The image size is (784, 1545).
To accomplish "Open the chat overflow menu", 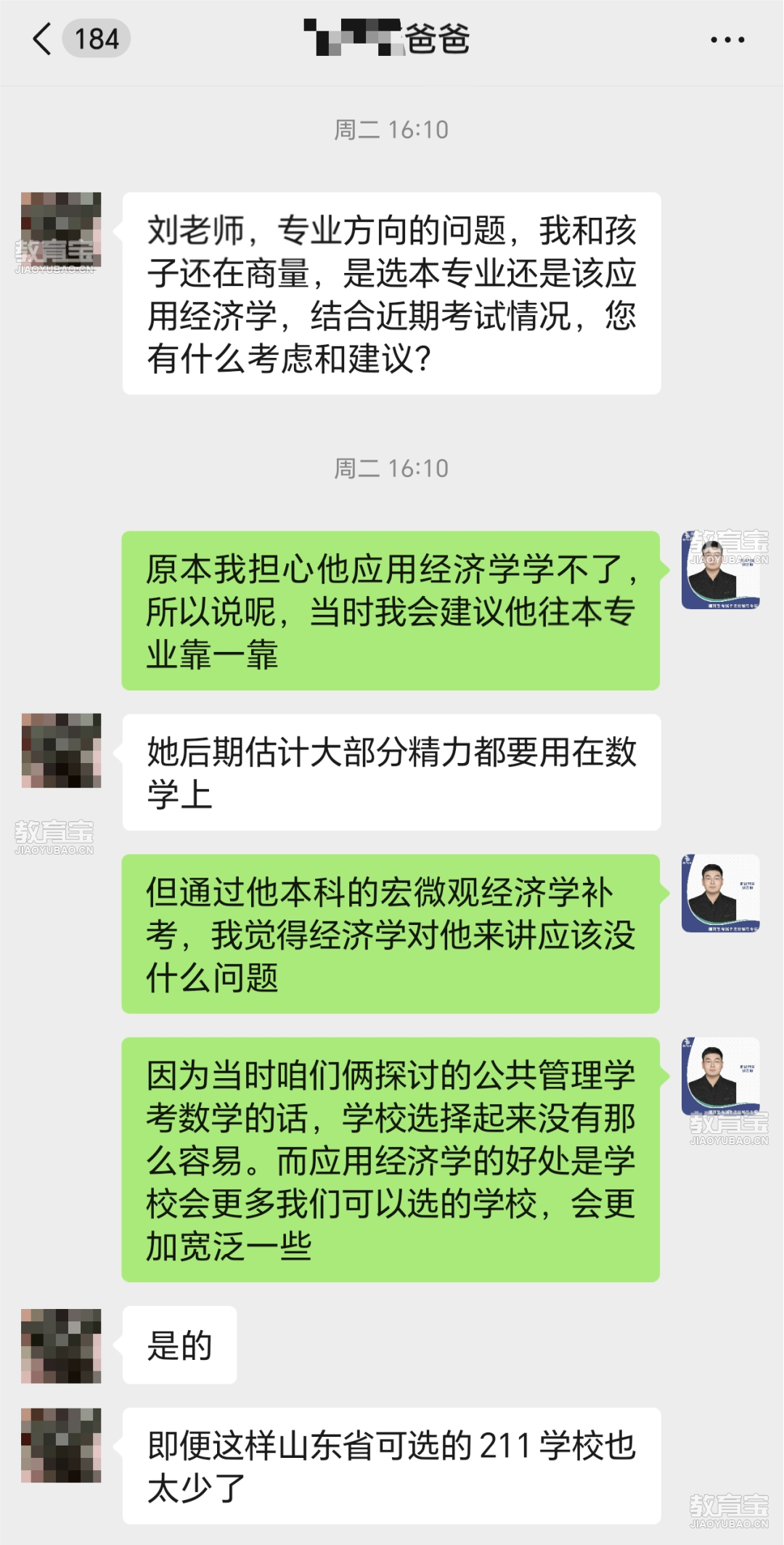I will 727,40.
